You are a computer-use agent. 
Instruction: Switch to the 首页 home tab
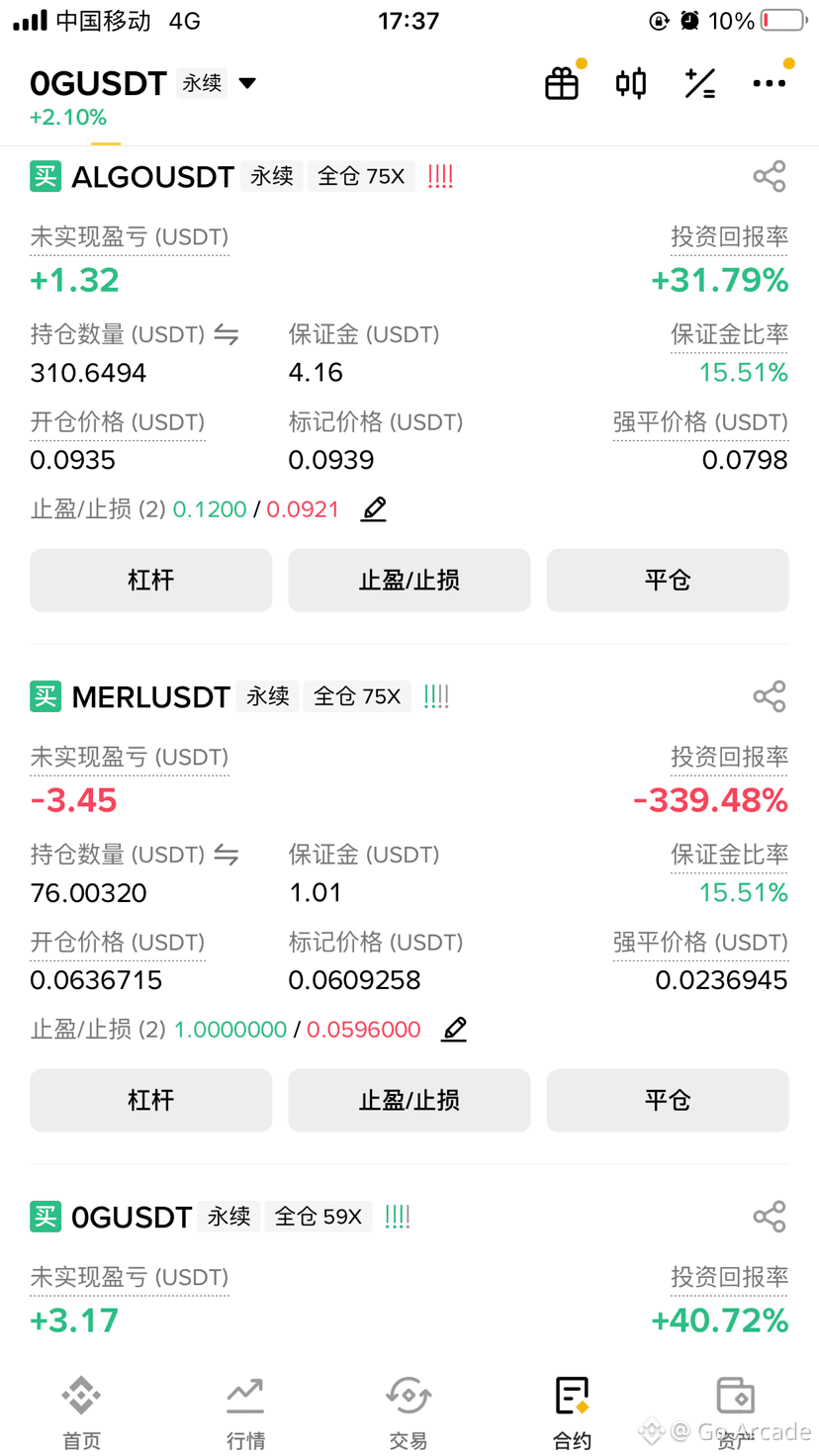81,1412
